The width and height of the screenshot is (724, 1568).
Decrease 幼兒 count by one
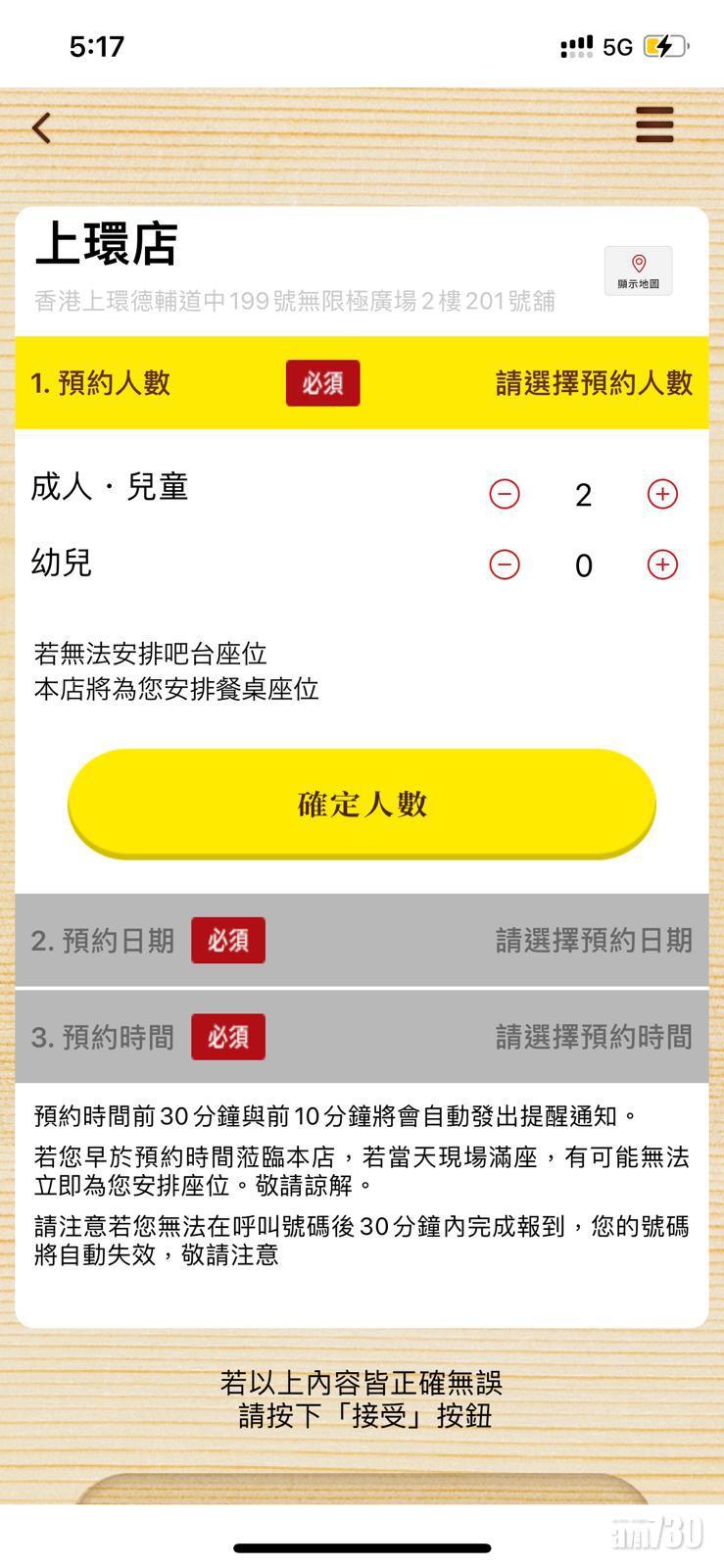pos(505,564)
